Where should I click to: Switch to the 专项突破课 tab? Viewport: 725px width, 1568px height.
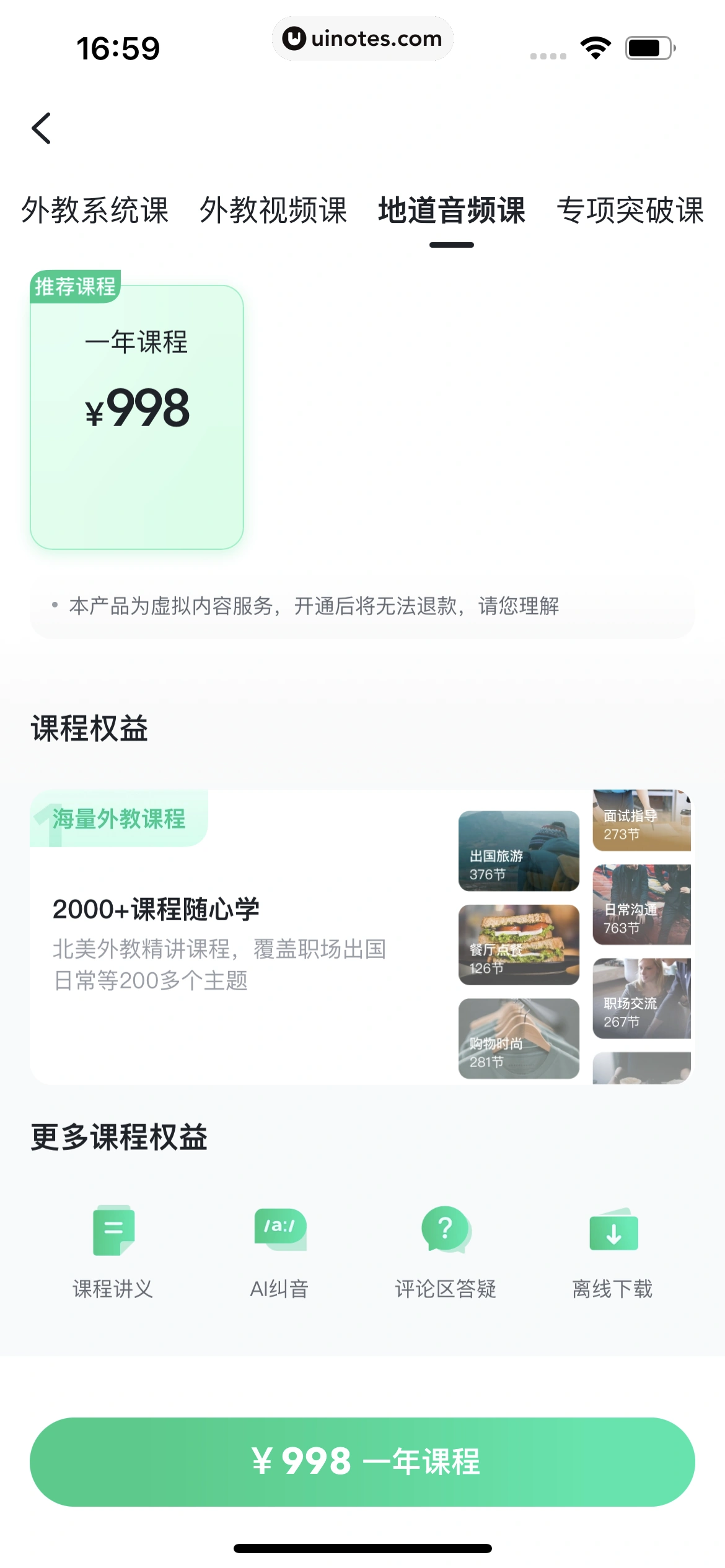click(630, 211)
